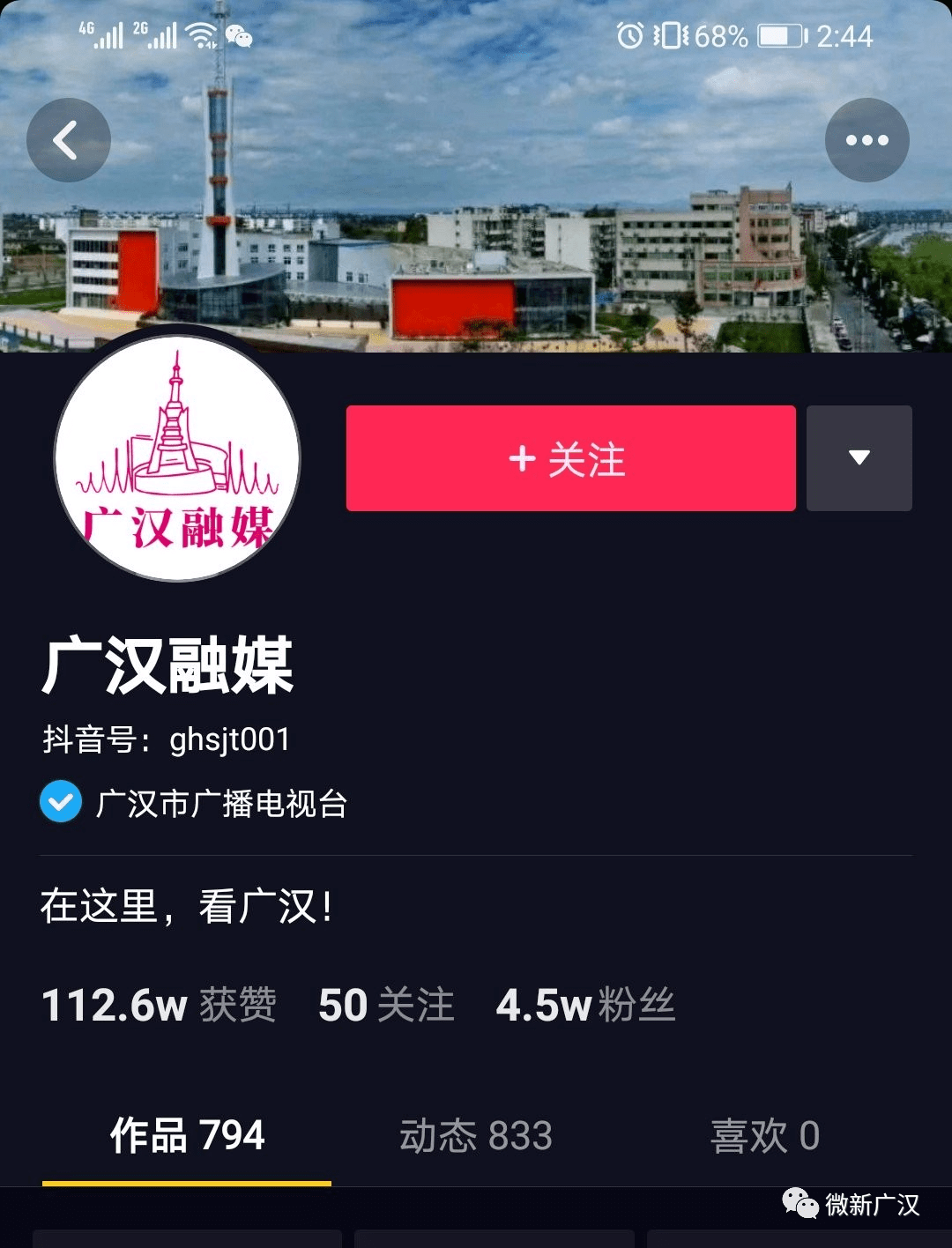Go back using the arrow icon
Image resolution: width=952 pixels, height=1248 pixels.
pyautogui.click(x=68, y=140)
